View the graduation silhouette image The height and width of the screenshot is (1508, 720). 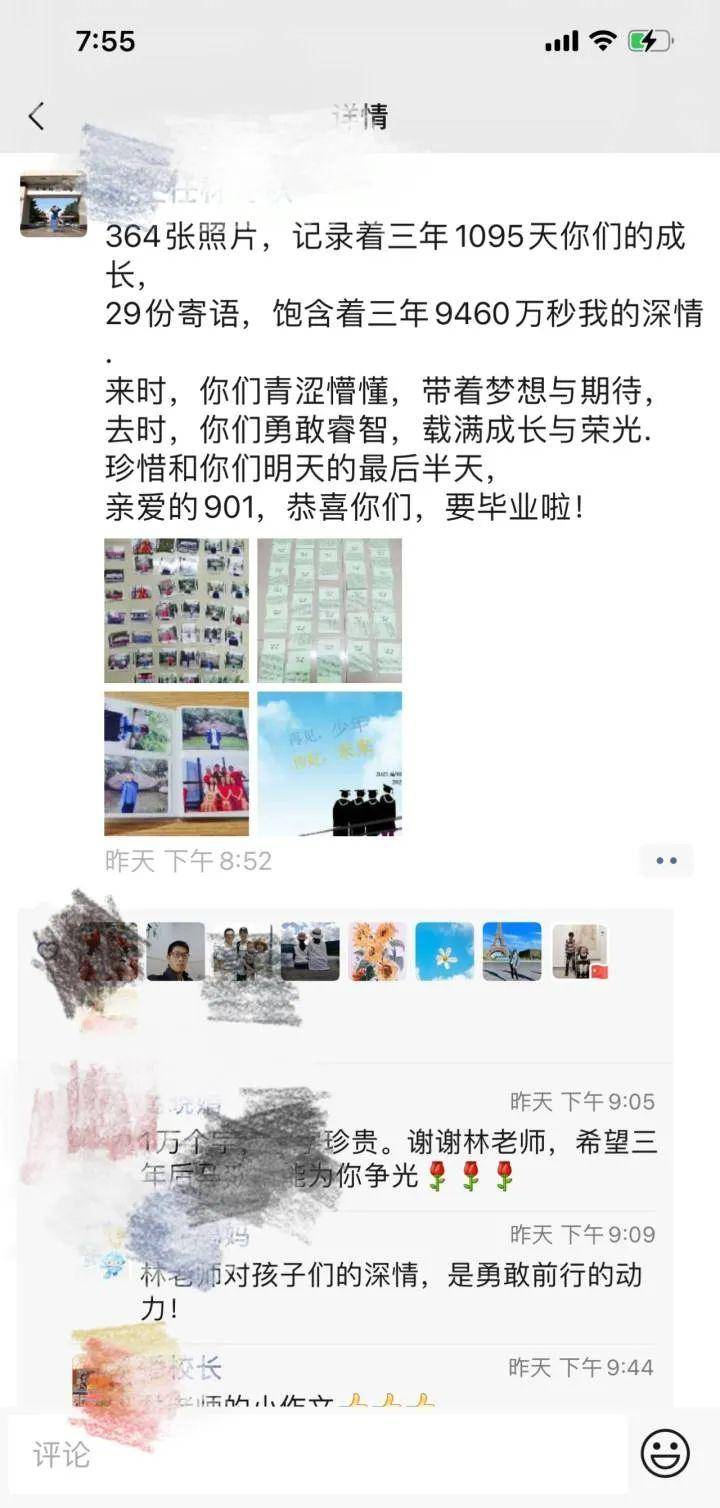coord(329,763)
